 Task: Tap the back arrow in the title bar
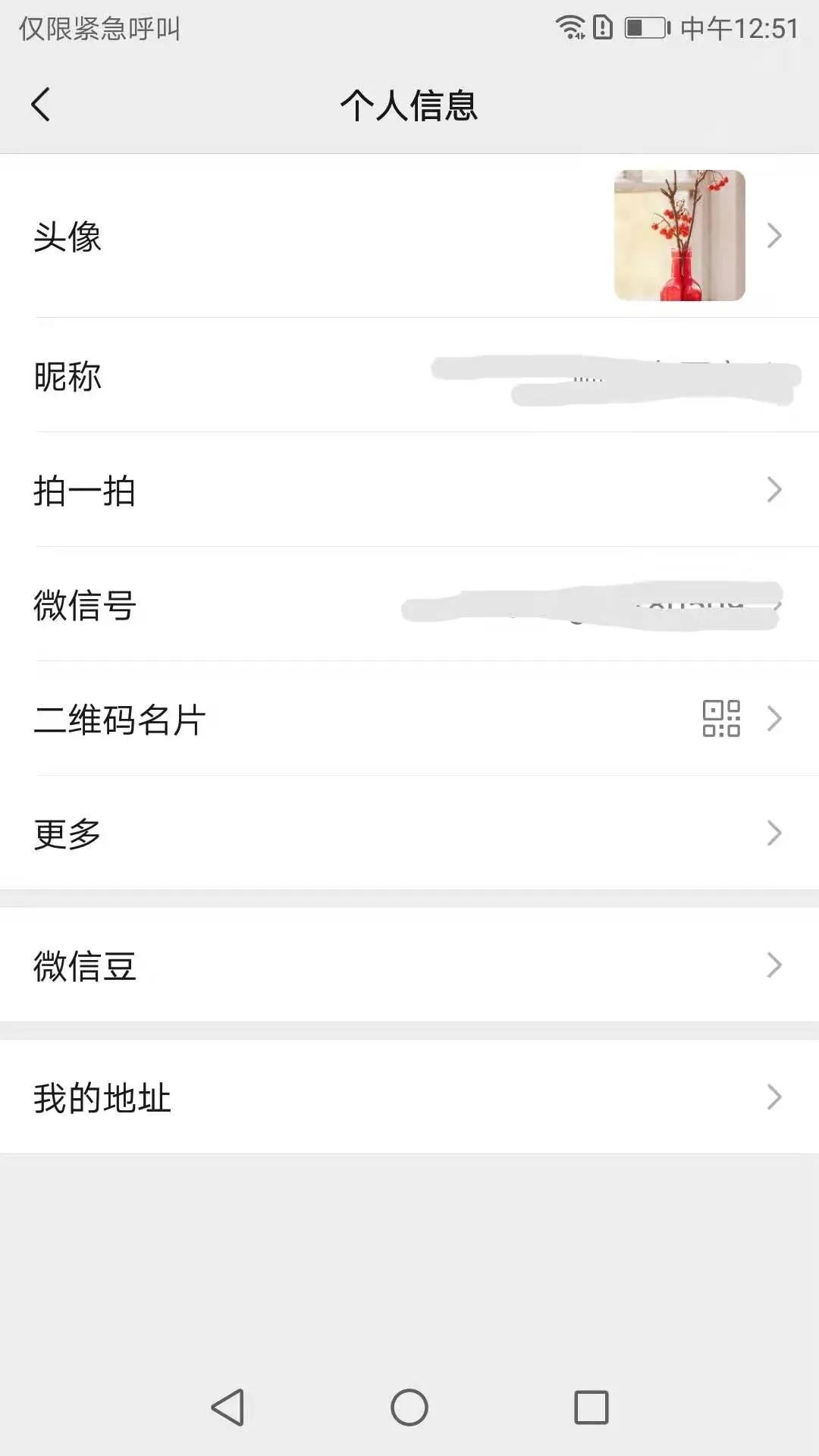click(x=42, y=105)
